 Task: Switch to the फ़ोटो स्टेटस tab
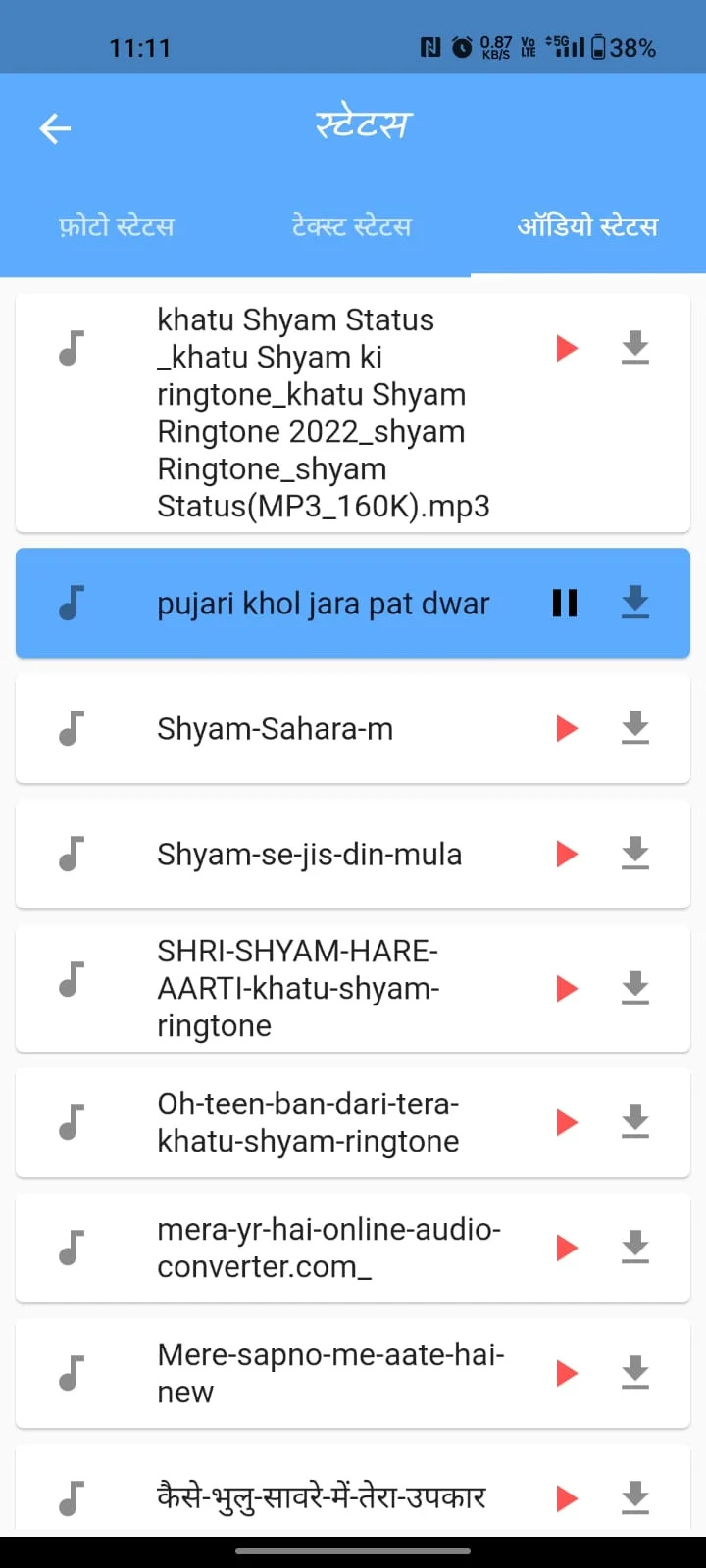coord(117,226)
